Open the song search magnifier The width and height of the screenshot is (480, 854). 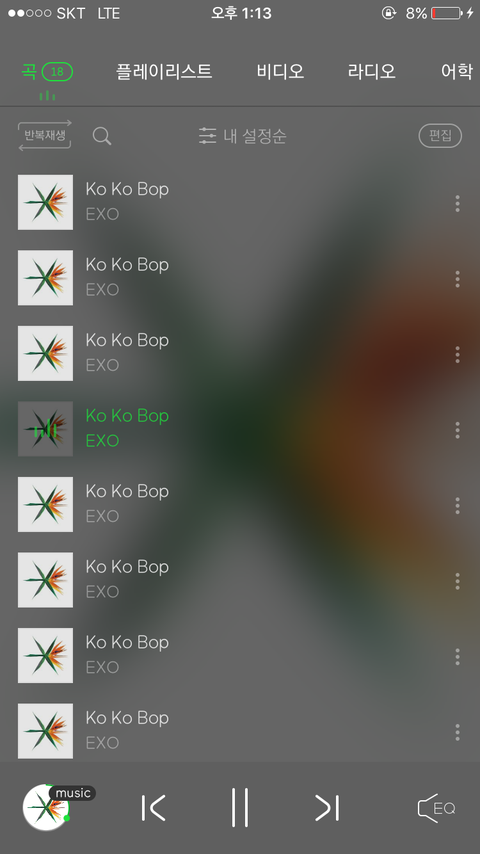click(x=102, y=136)
